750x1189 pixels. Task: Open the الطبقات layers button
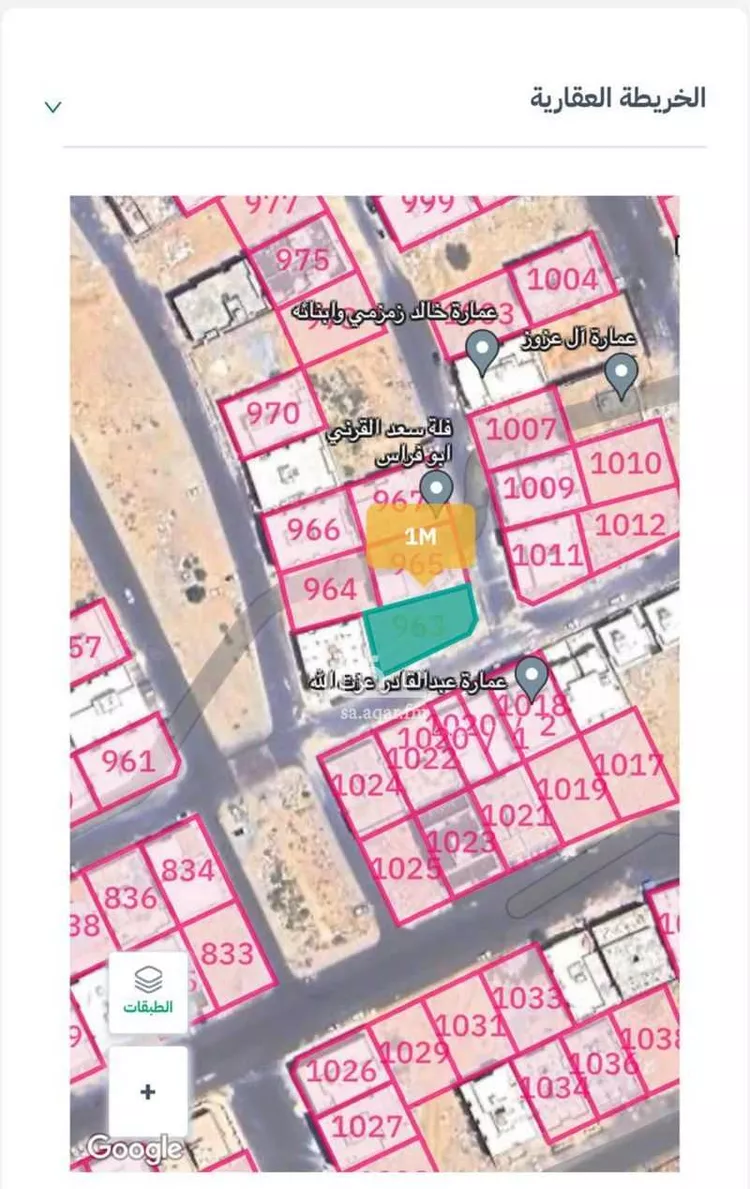(148, 991)
